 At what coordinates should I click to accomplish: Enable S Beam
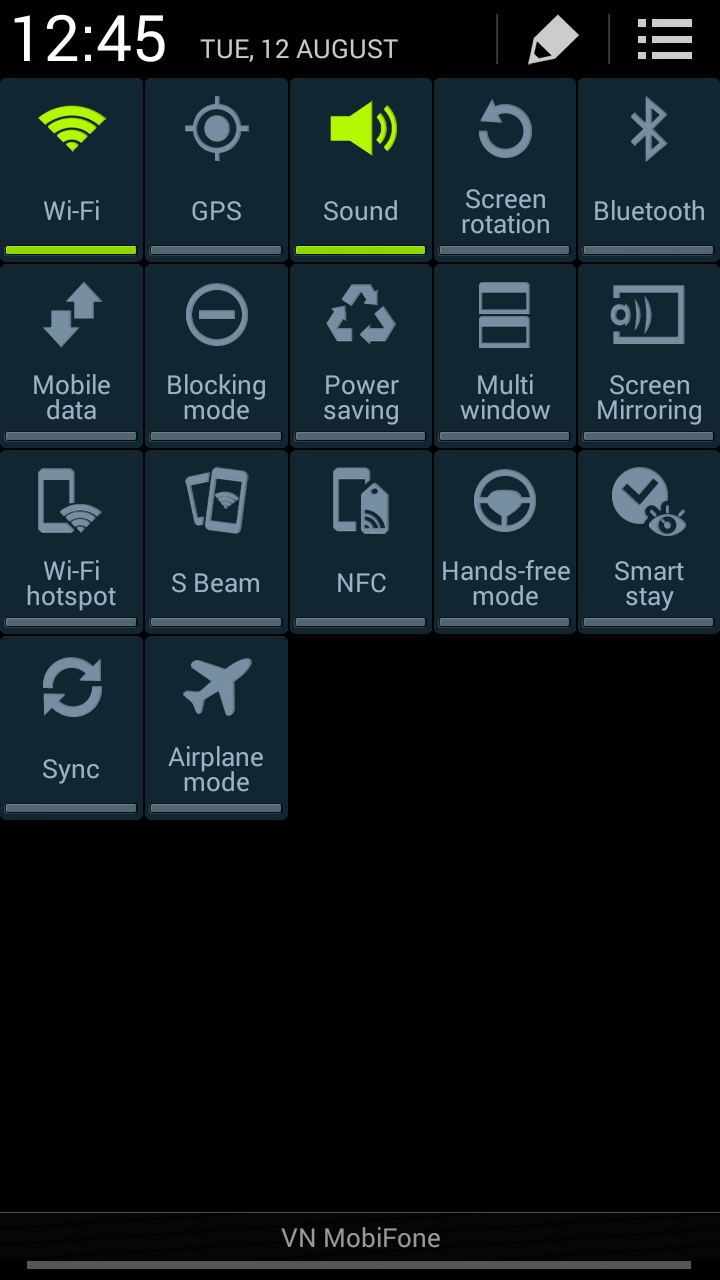[x=216, y=542]
